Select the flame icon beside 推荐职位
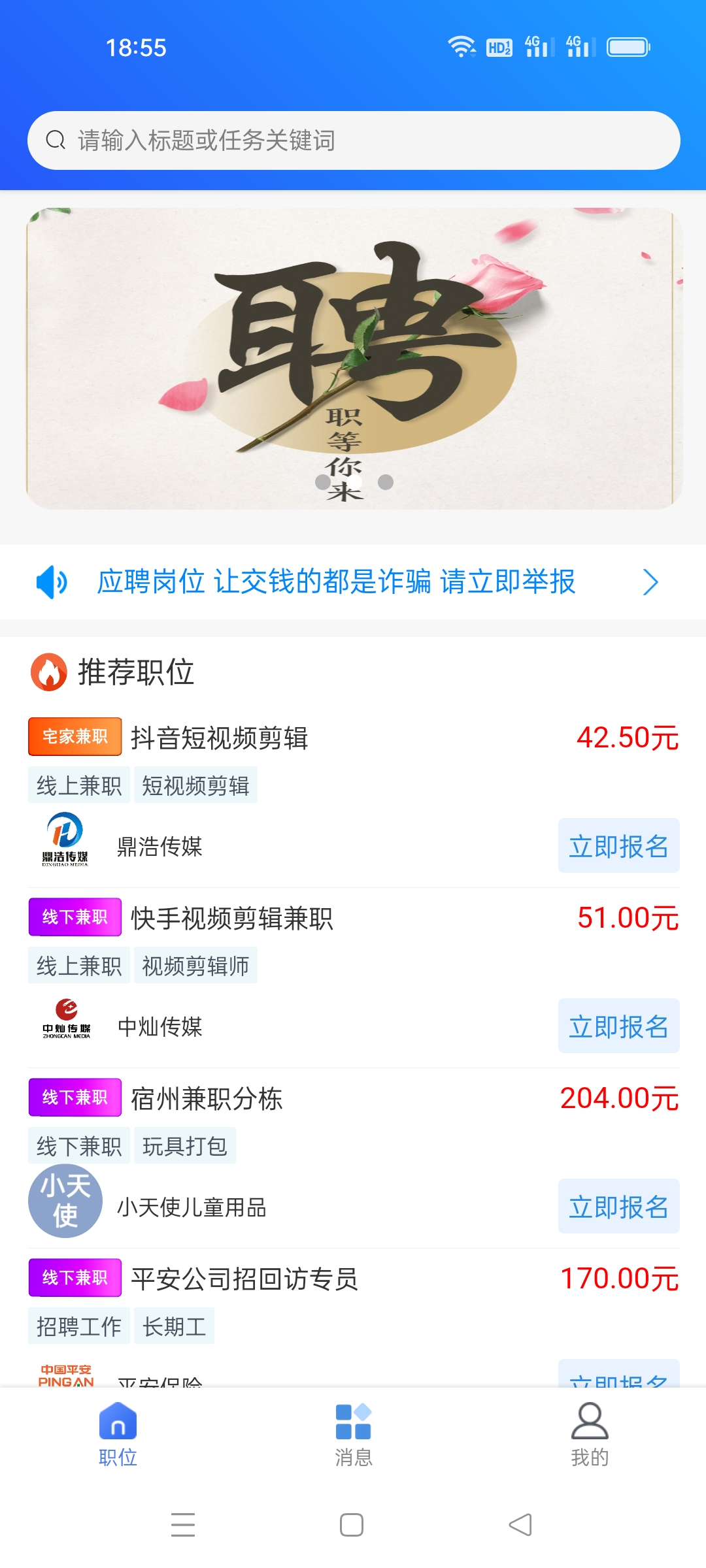Screen dimensions: 706x1568 coord(49,671)
